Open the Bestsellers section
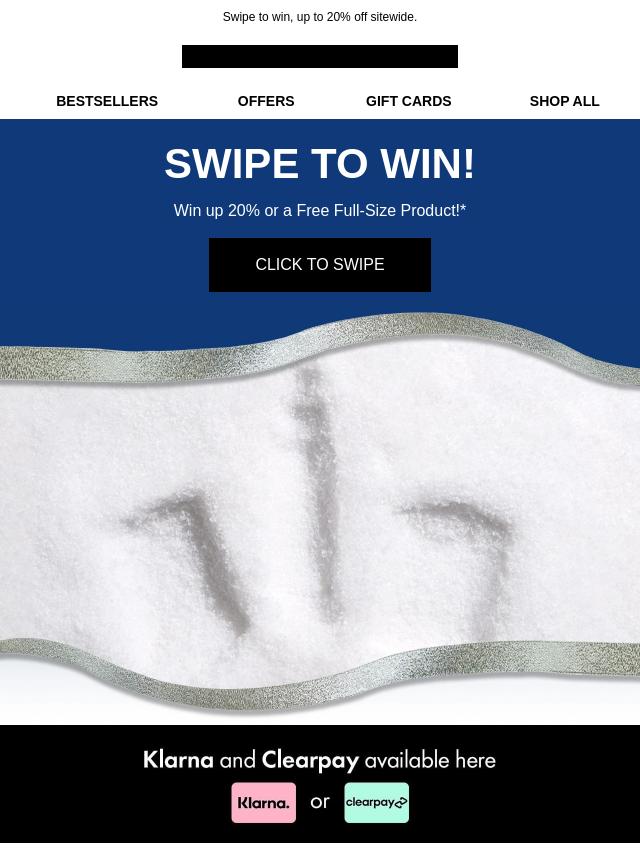The width and height of the screenshot is (640, 854). [x=107, y=101]
